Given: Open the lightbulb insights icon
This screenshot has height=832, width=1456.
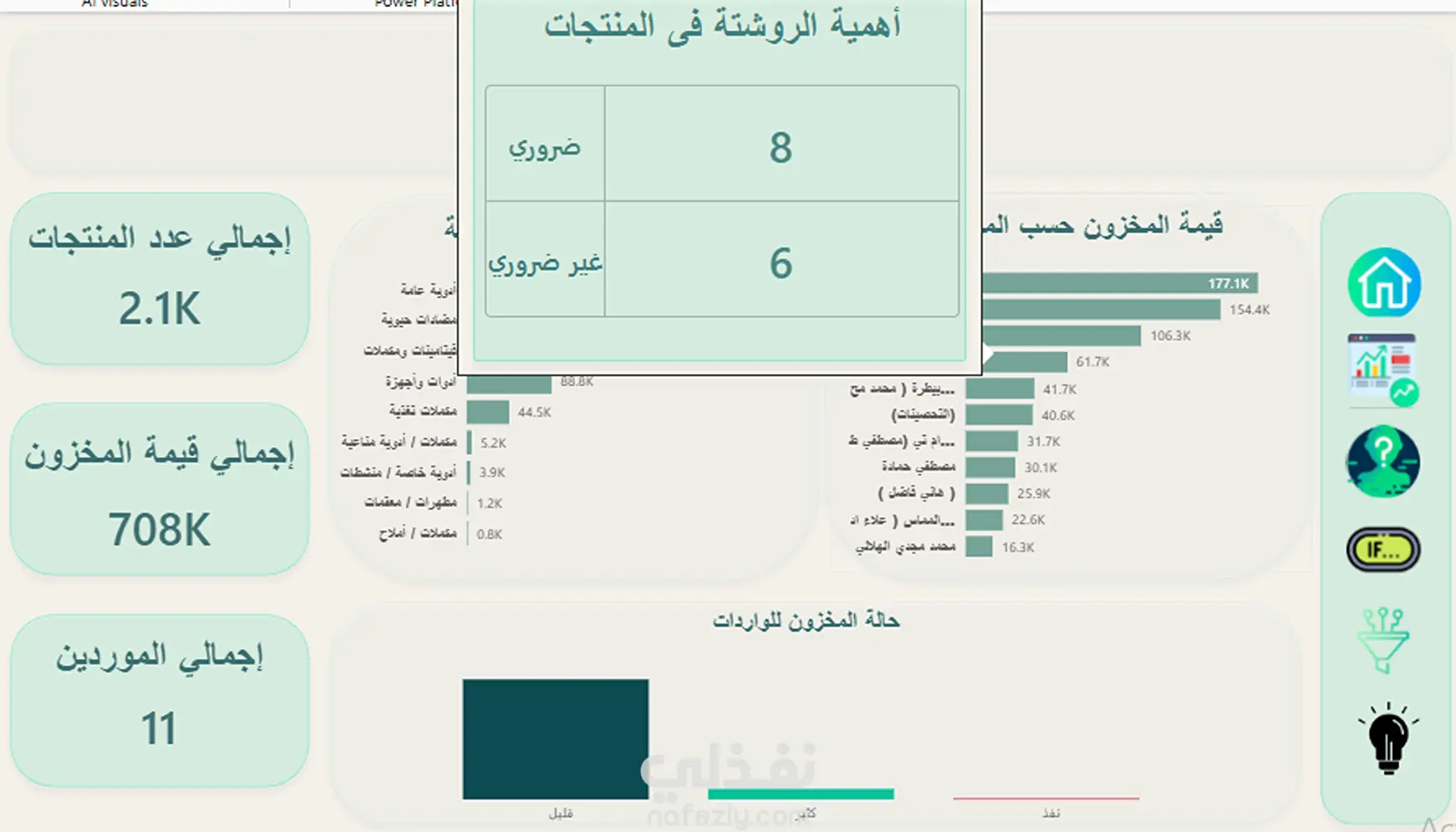Looking at the screenshot, I should click(1388, 739).
